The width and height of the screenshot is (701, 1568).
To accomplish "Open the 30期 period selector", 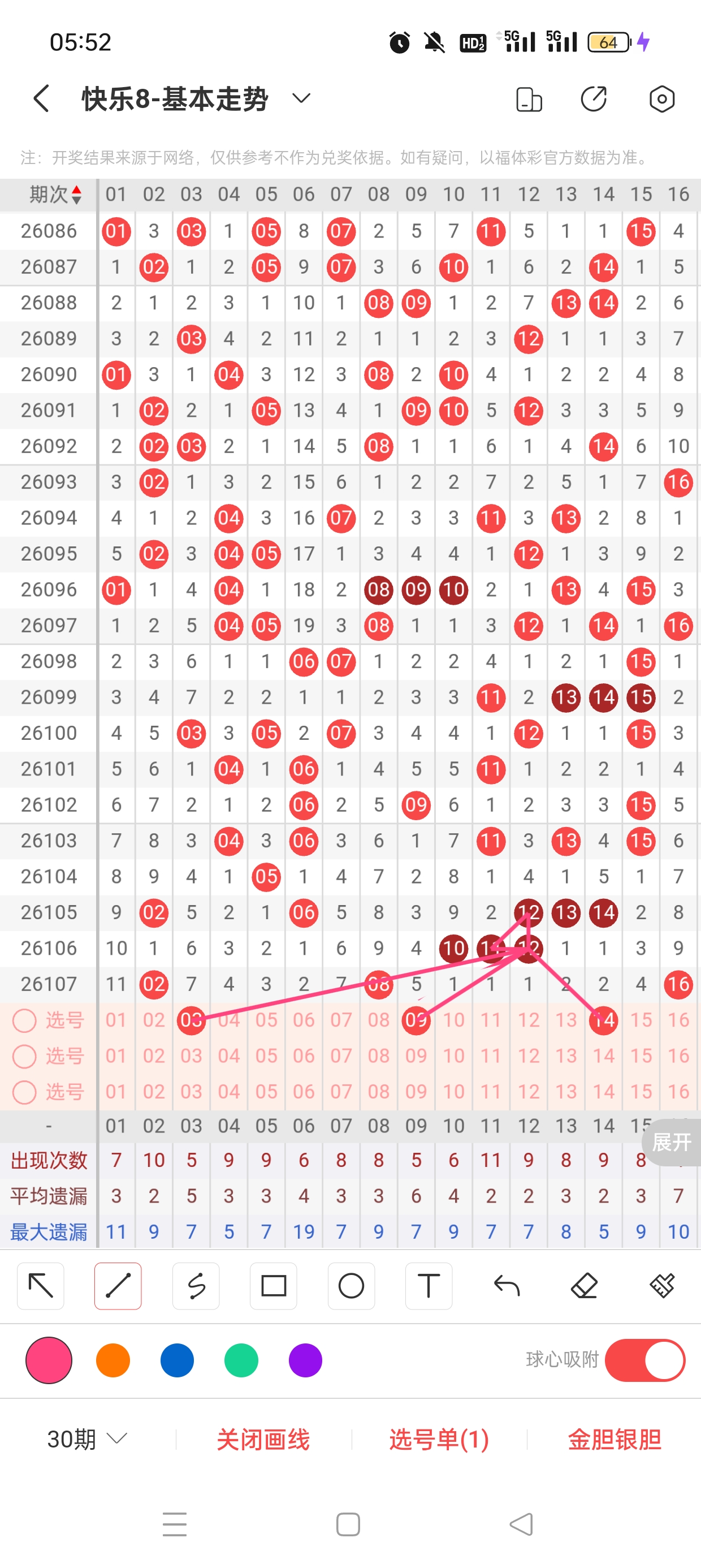I will [87, 1439].
